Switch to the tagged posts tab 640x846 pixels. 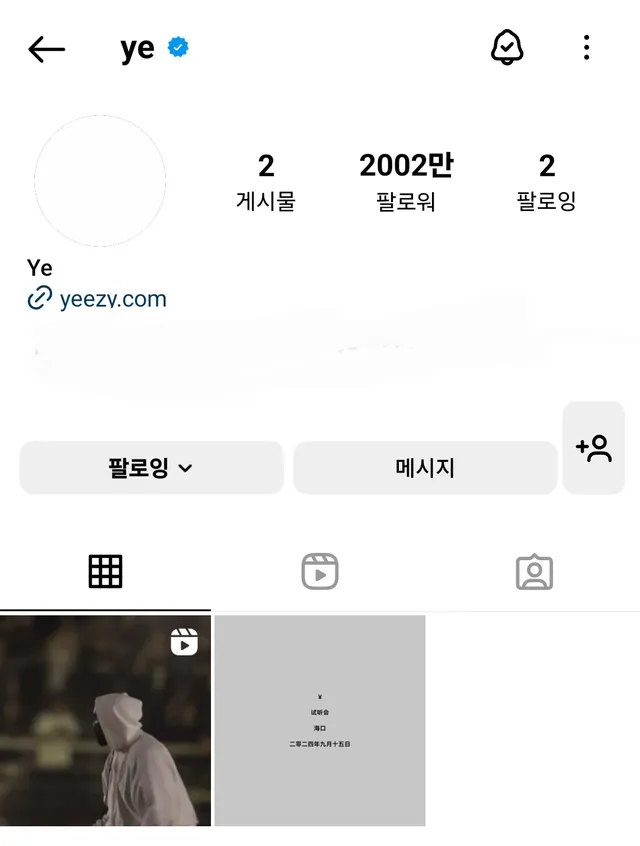click(534, 571)
